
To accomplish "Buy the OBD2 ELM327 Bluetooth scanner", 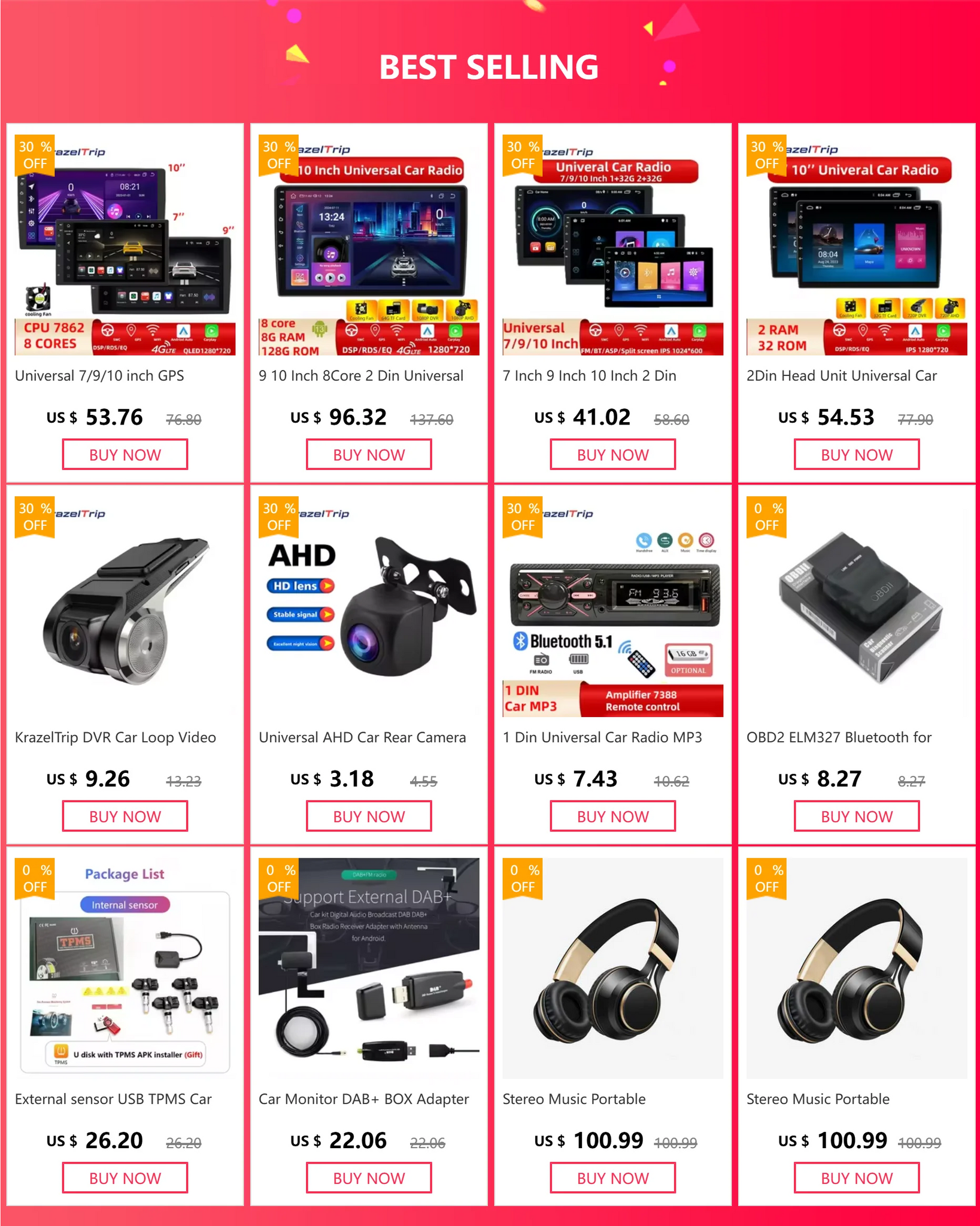I will [x=856, y=816].
